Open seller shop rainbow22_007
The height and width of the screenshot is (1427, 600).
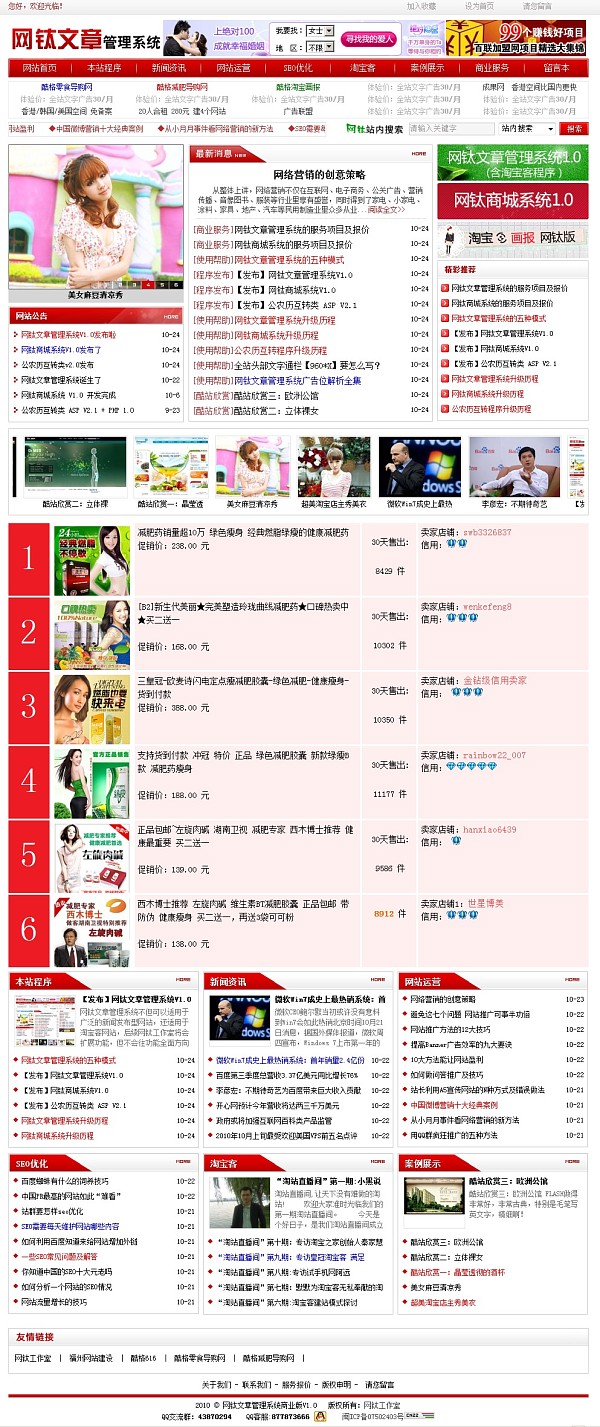tap(494, 755)
